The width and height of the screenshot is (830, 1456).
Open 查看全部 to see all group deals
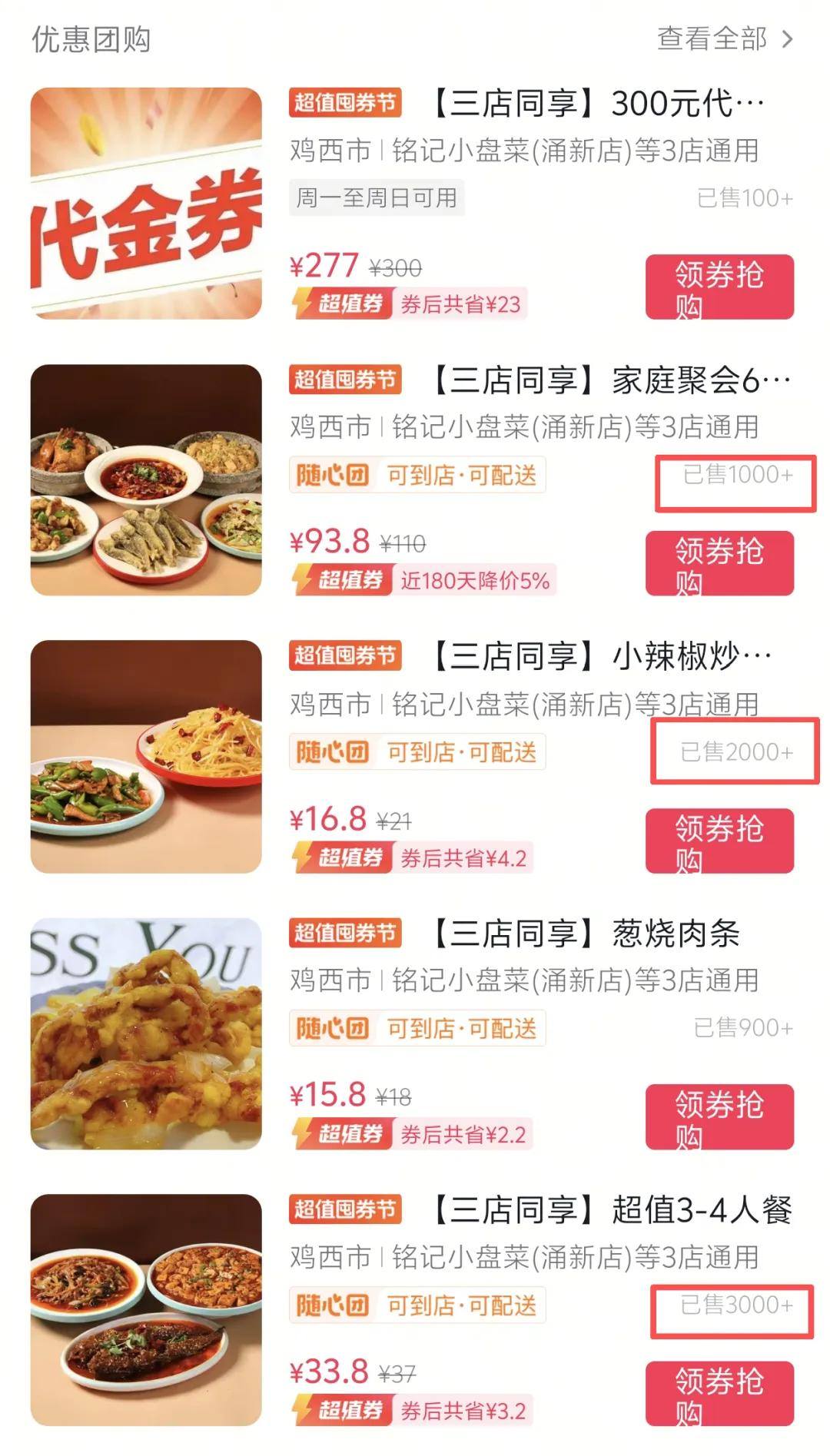tap(724, 39)
